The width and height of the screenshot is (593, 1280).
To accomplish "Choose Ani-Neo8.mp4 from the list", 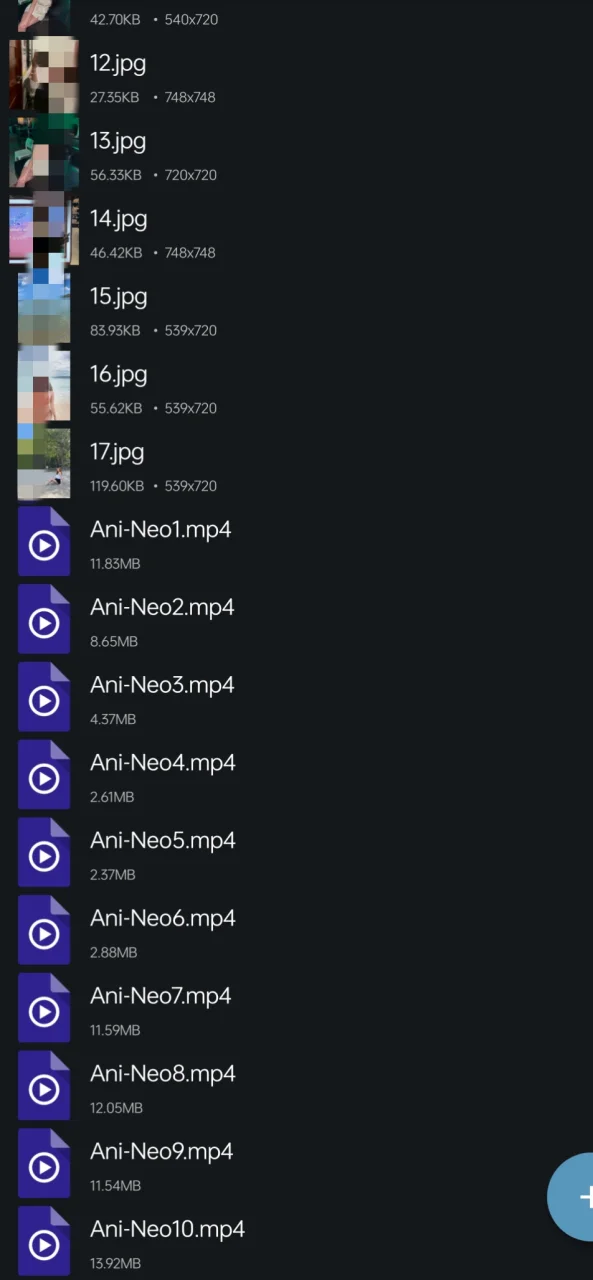I will (296, 1089).
